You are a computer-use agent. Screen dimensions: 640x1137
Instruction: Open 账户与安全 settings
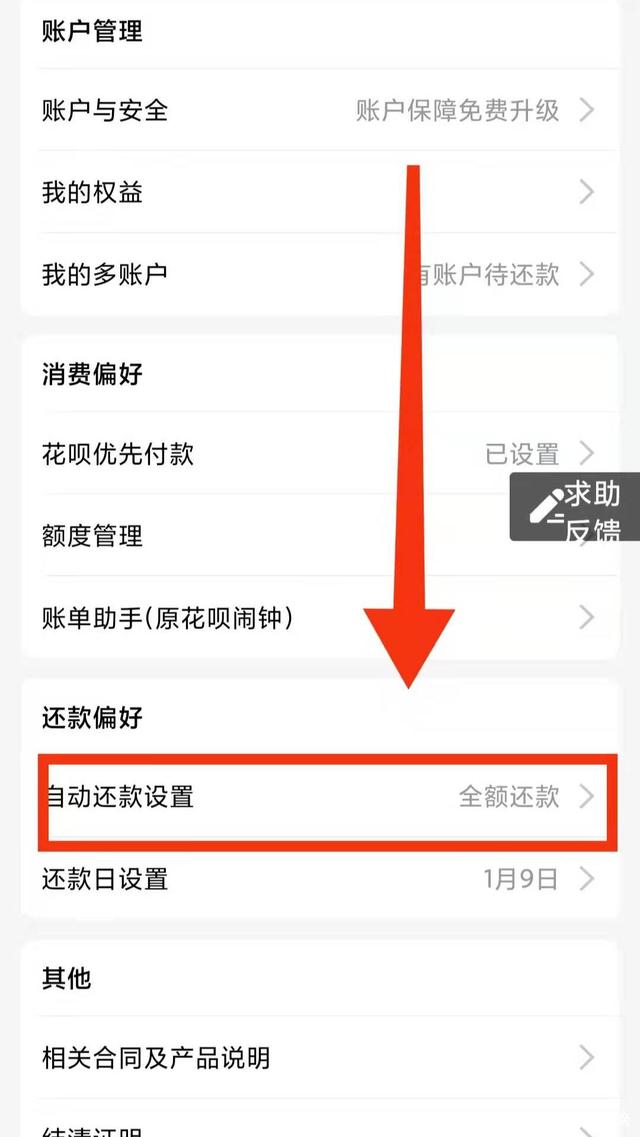point(320,110)
